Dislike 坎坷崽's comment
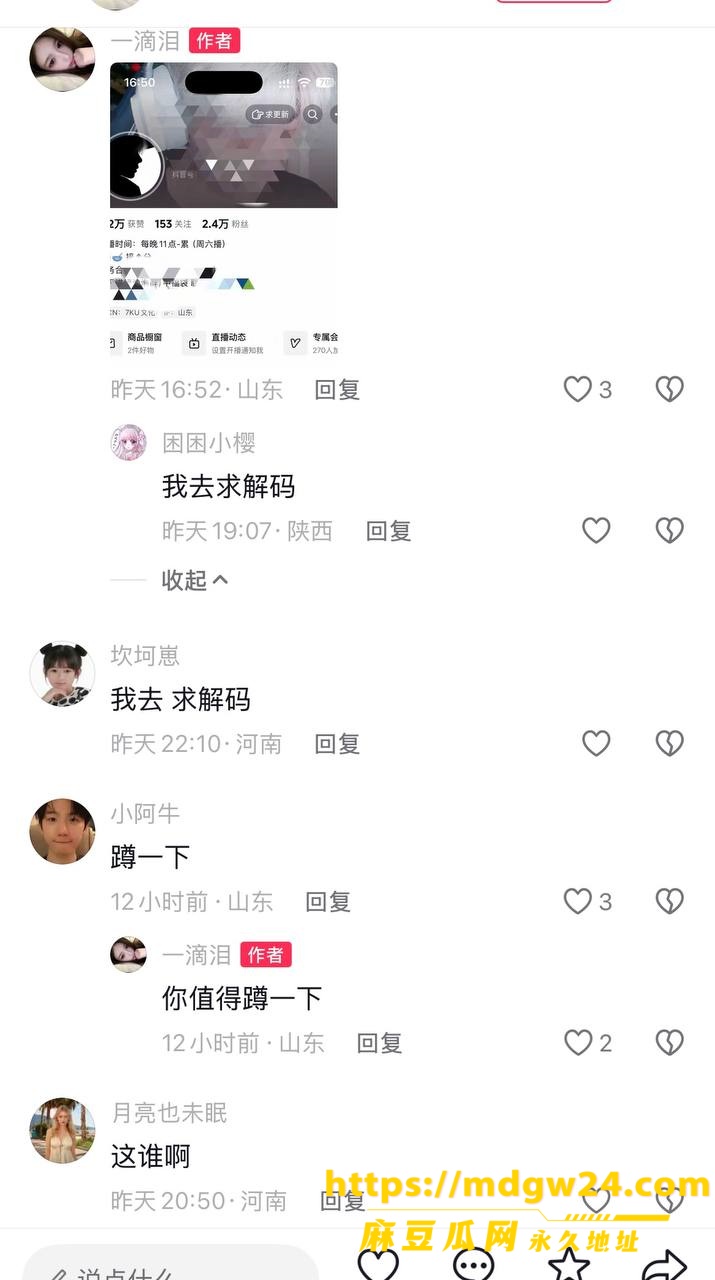The image size is (715, 1280). click(x=669, y=743)
